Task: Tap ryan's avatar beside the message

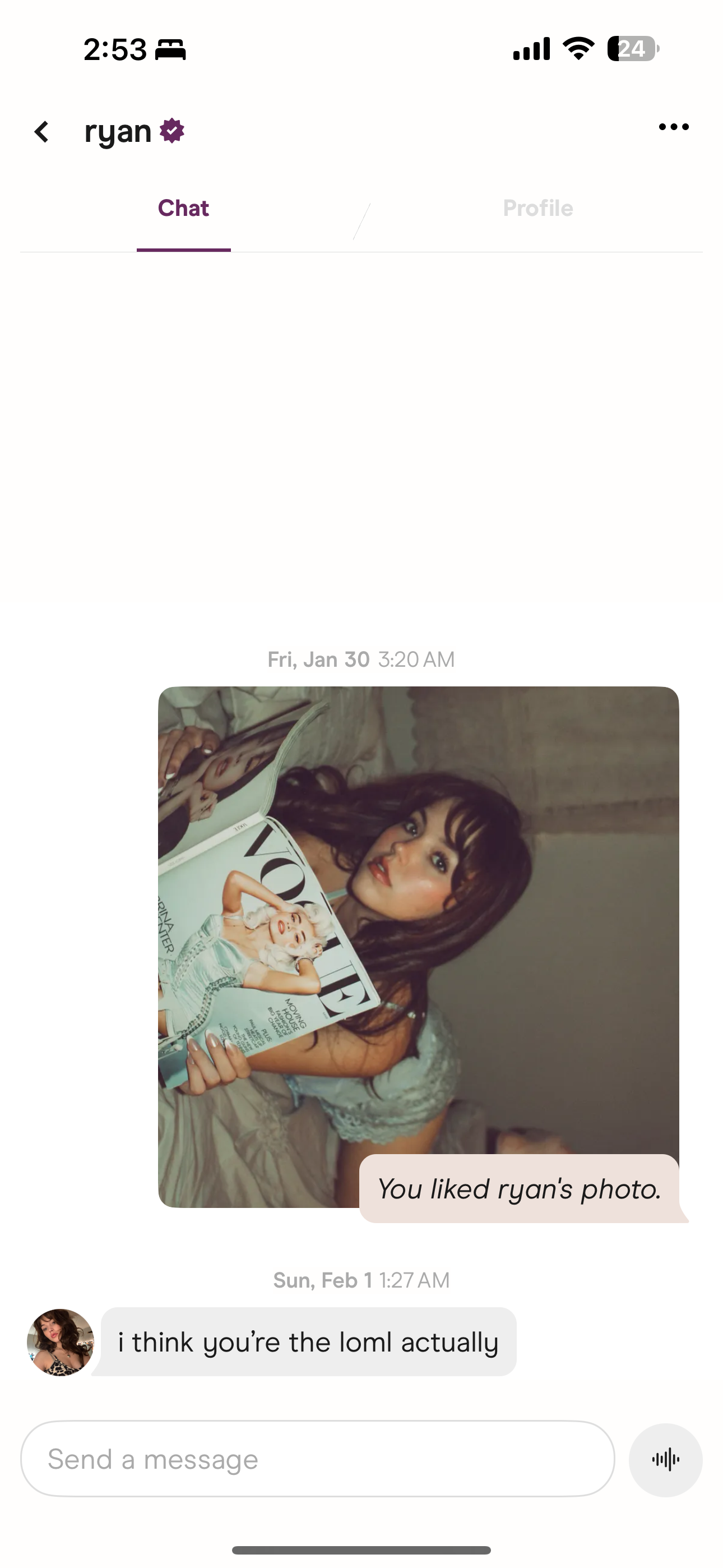Action: pyautogui.click(x=61, y=1342)
